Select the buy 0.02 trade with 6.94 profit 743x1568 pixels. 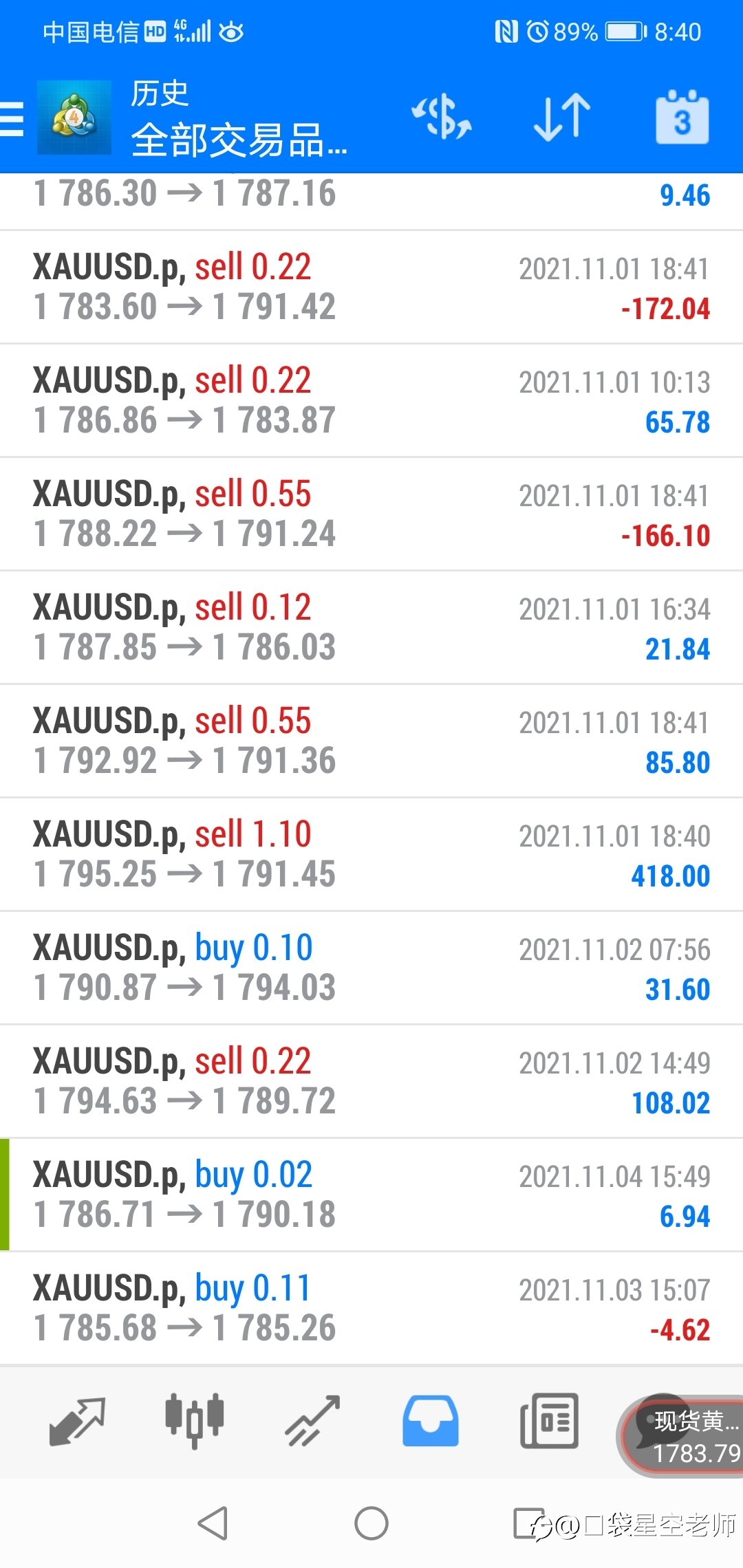click(371, 1195)
